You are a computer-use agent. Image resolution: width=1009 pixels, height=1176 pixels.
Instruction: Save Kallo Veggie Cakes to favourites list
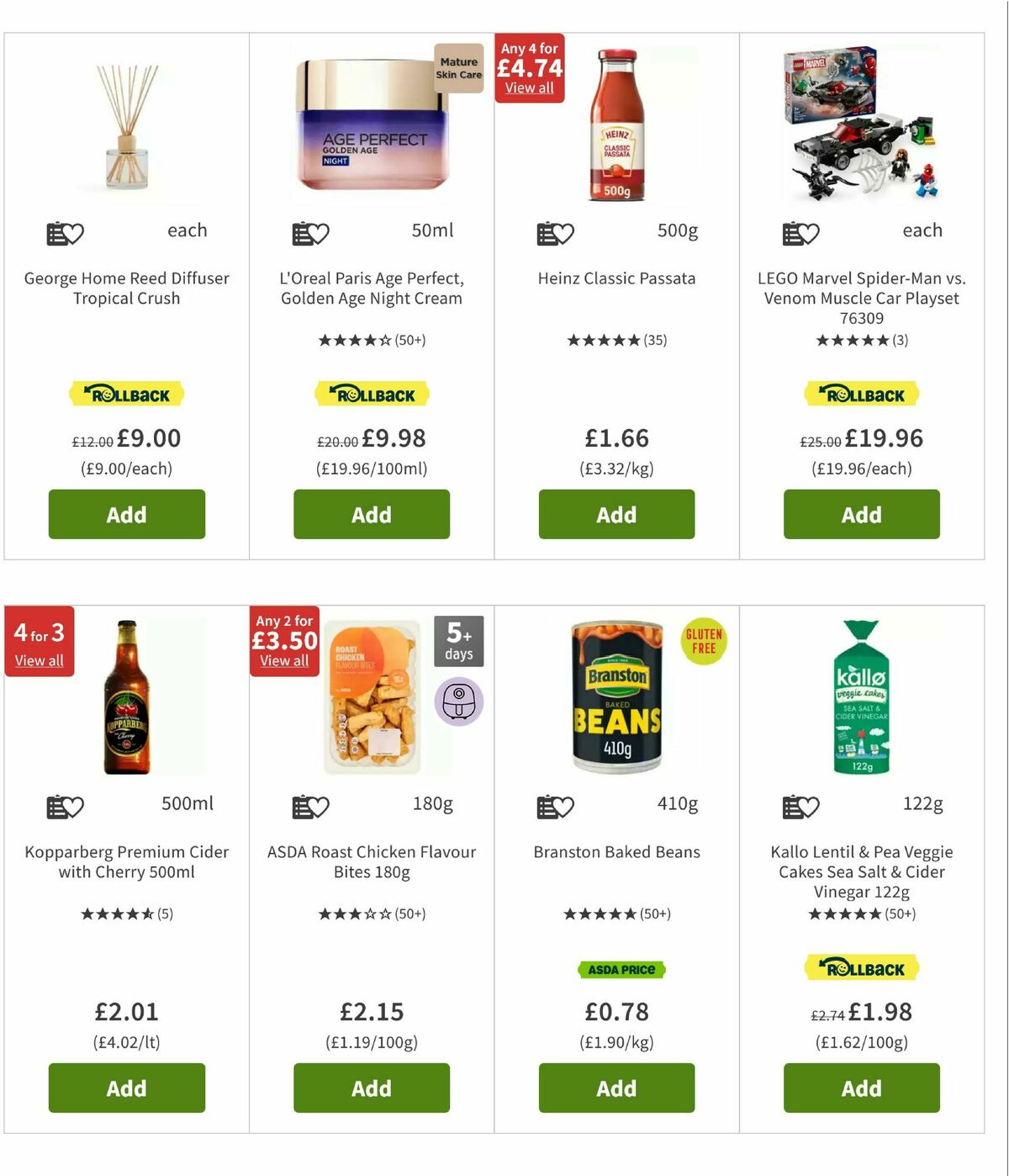[x=800, y=807]
